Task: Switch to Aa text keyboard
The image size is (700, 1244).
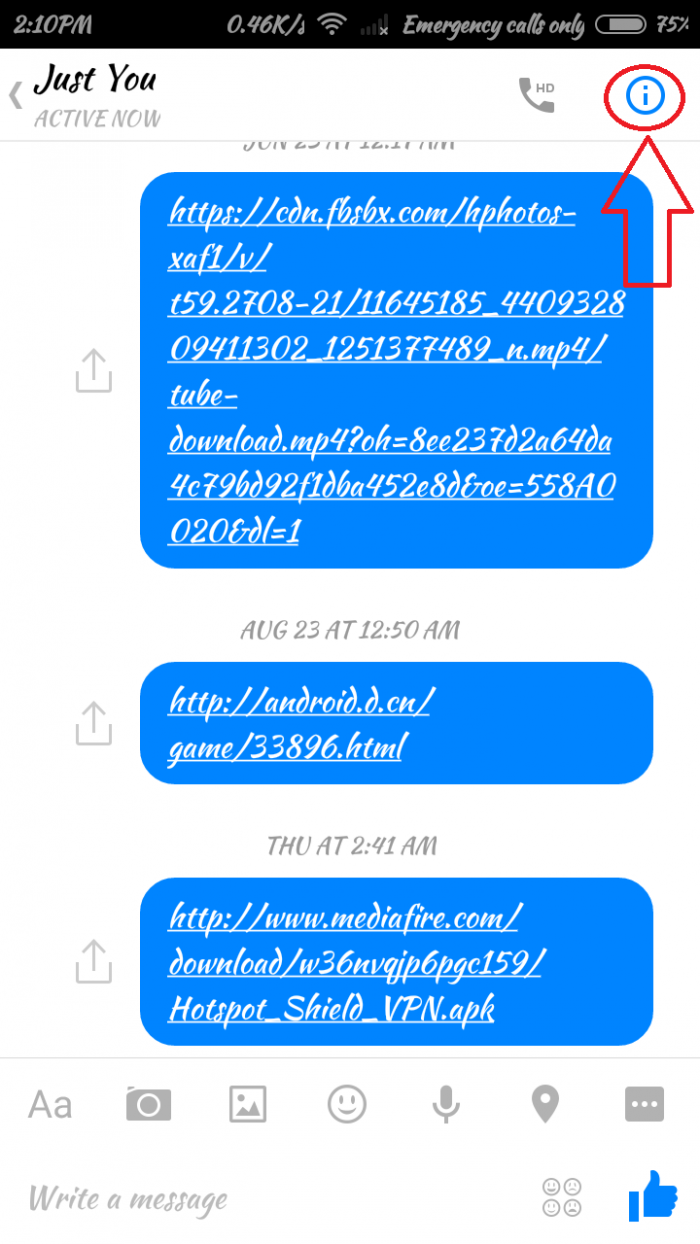Action: coord(50,1104)
